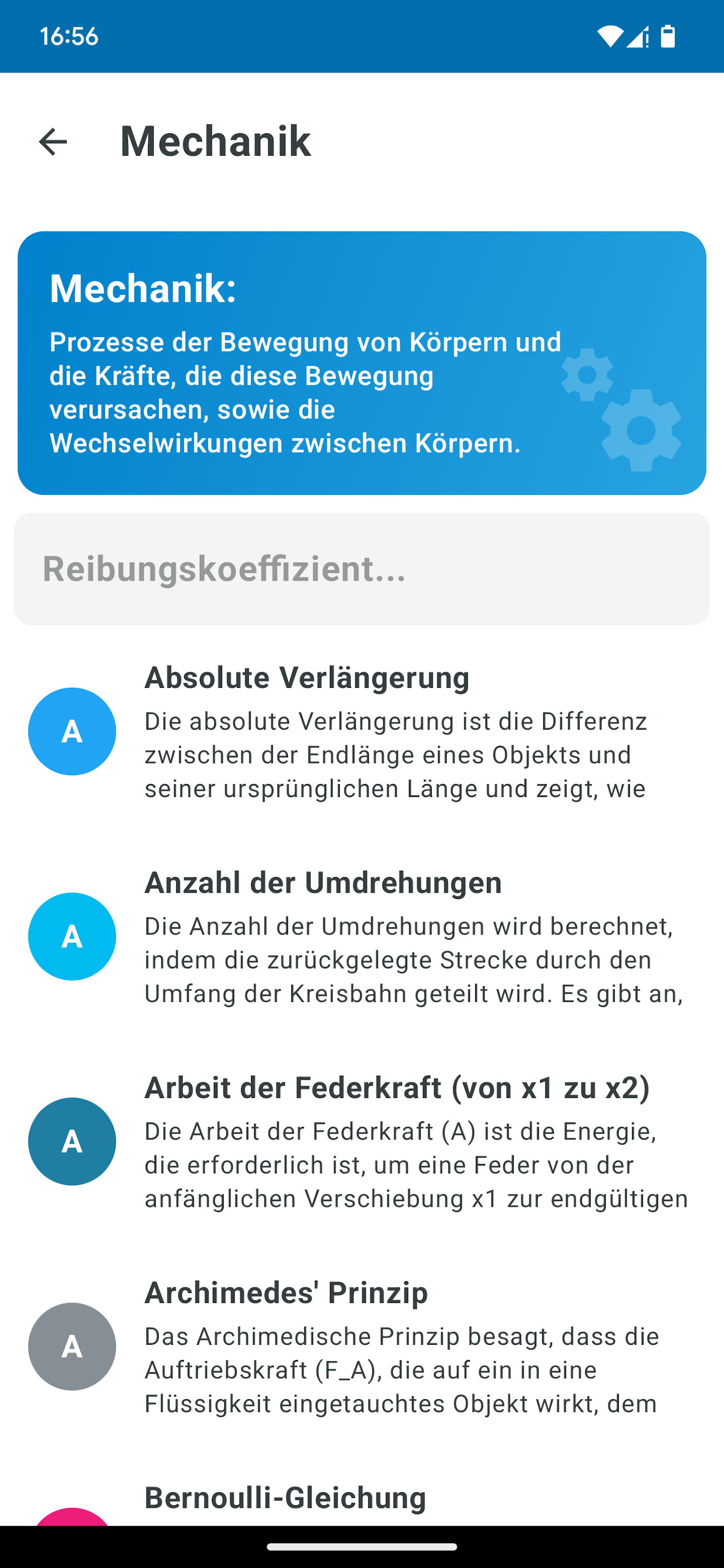Open the Absolute Verlängerung entry
The image size is (724, 1568).
point(362,732)
